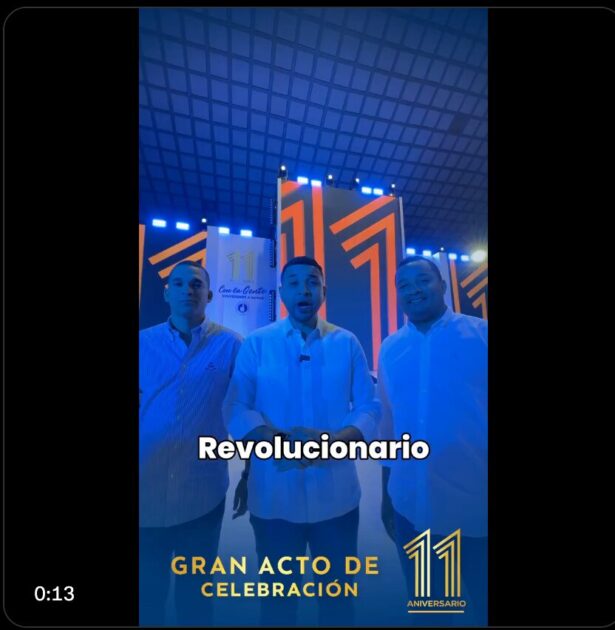Open the Gran Acto de Celebración video
The width and height of the screenshot is (615, 630).
[313, 316]
